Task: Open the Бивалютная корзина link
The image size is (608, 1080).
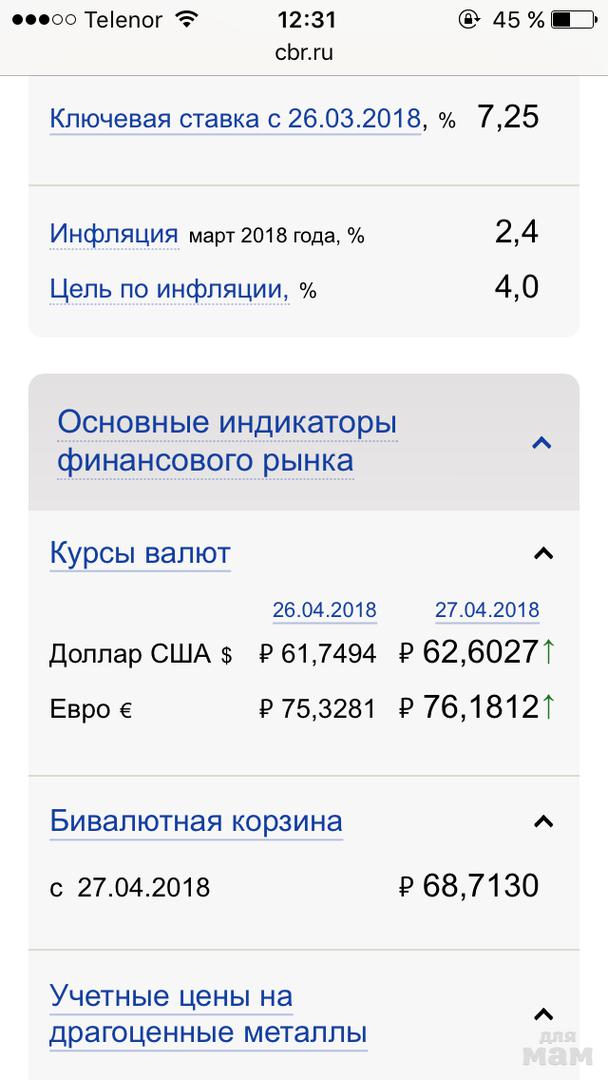Action: click(x=196, y=822)
